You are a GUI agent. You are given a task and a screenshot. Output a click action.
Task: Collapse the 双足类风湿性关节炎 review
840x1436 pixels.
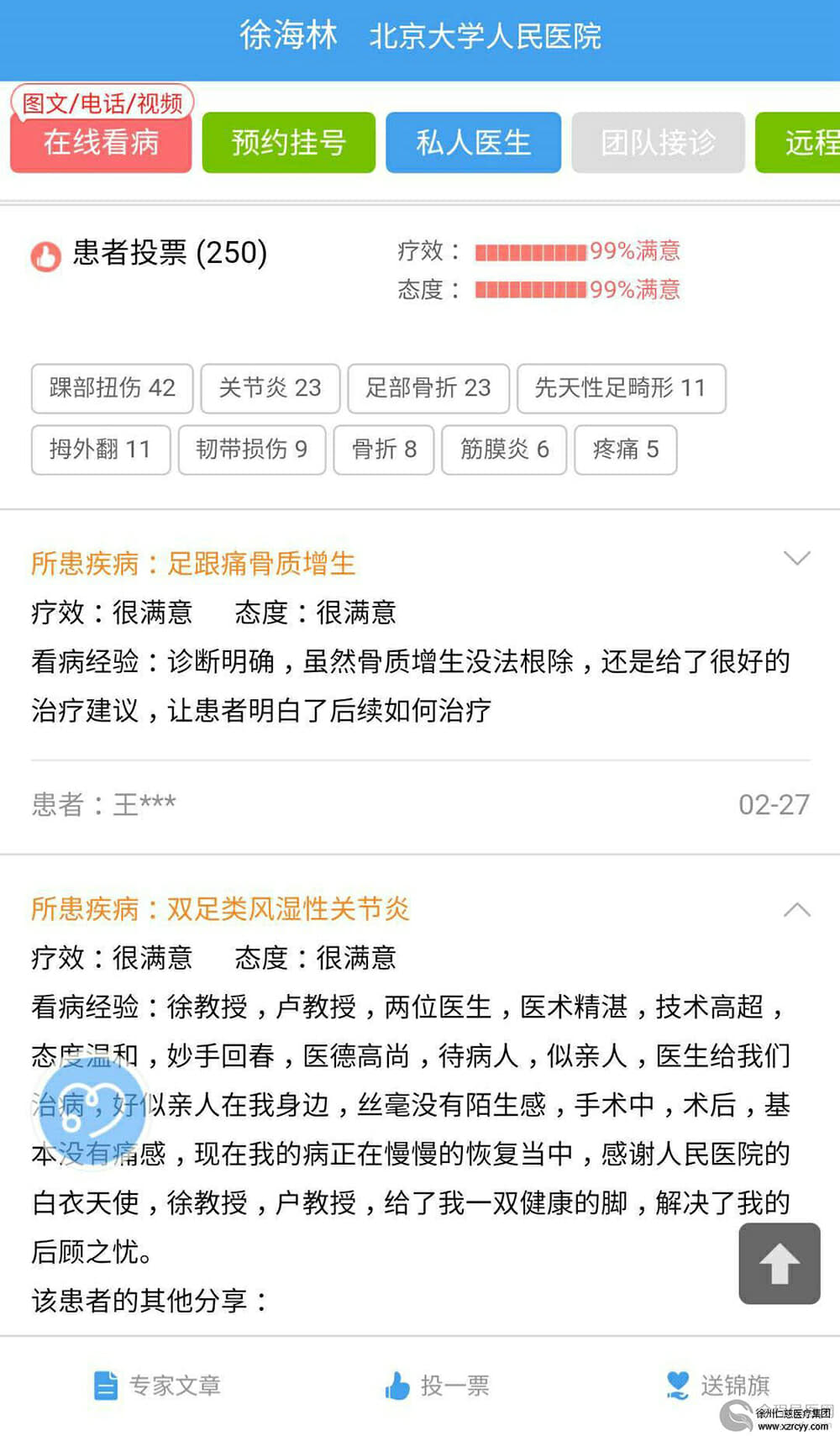click(x=796, y=910)
